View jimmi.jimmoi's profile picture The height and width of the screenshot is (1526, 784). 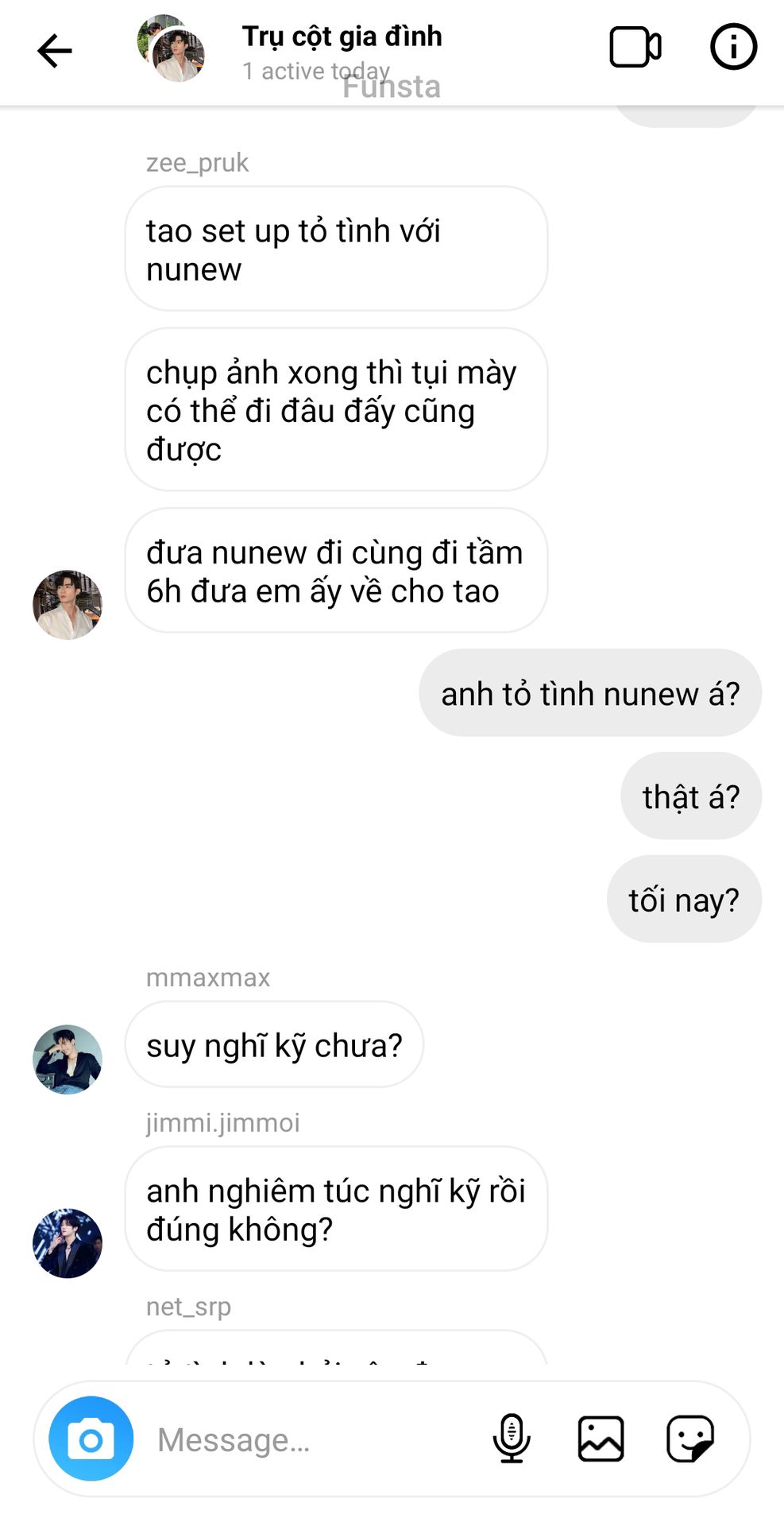68,1243
